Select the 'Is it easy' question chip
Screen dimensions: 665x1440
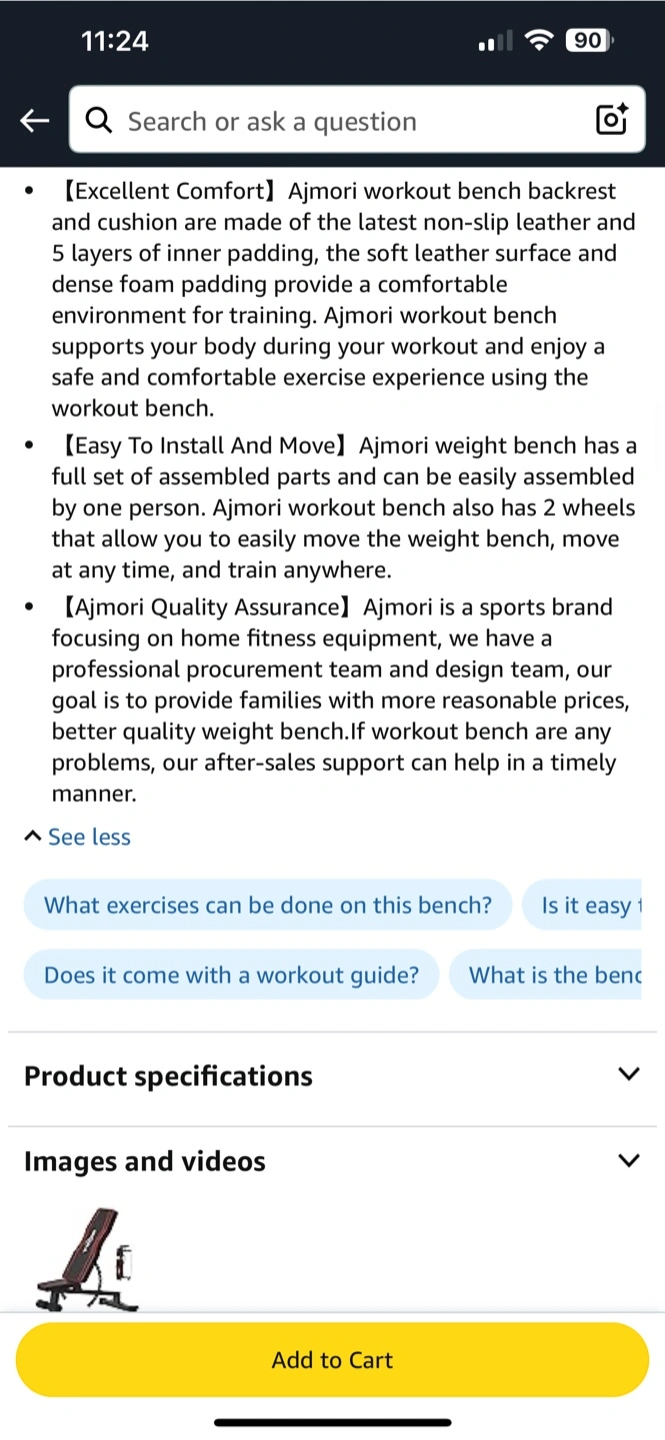(x=582, y=905)
